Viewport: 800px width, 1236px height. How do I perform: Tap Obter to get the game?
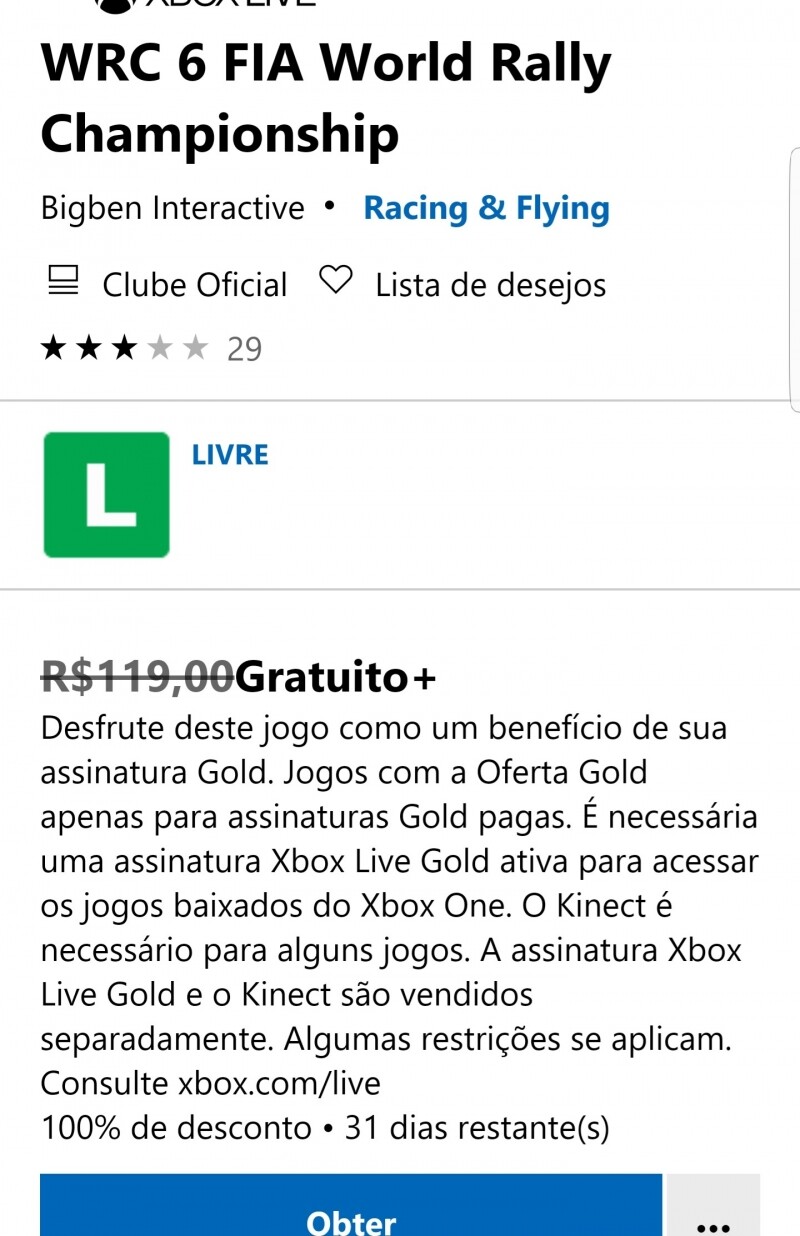(351, 1218)
